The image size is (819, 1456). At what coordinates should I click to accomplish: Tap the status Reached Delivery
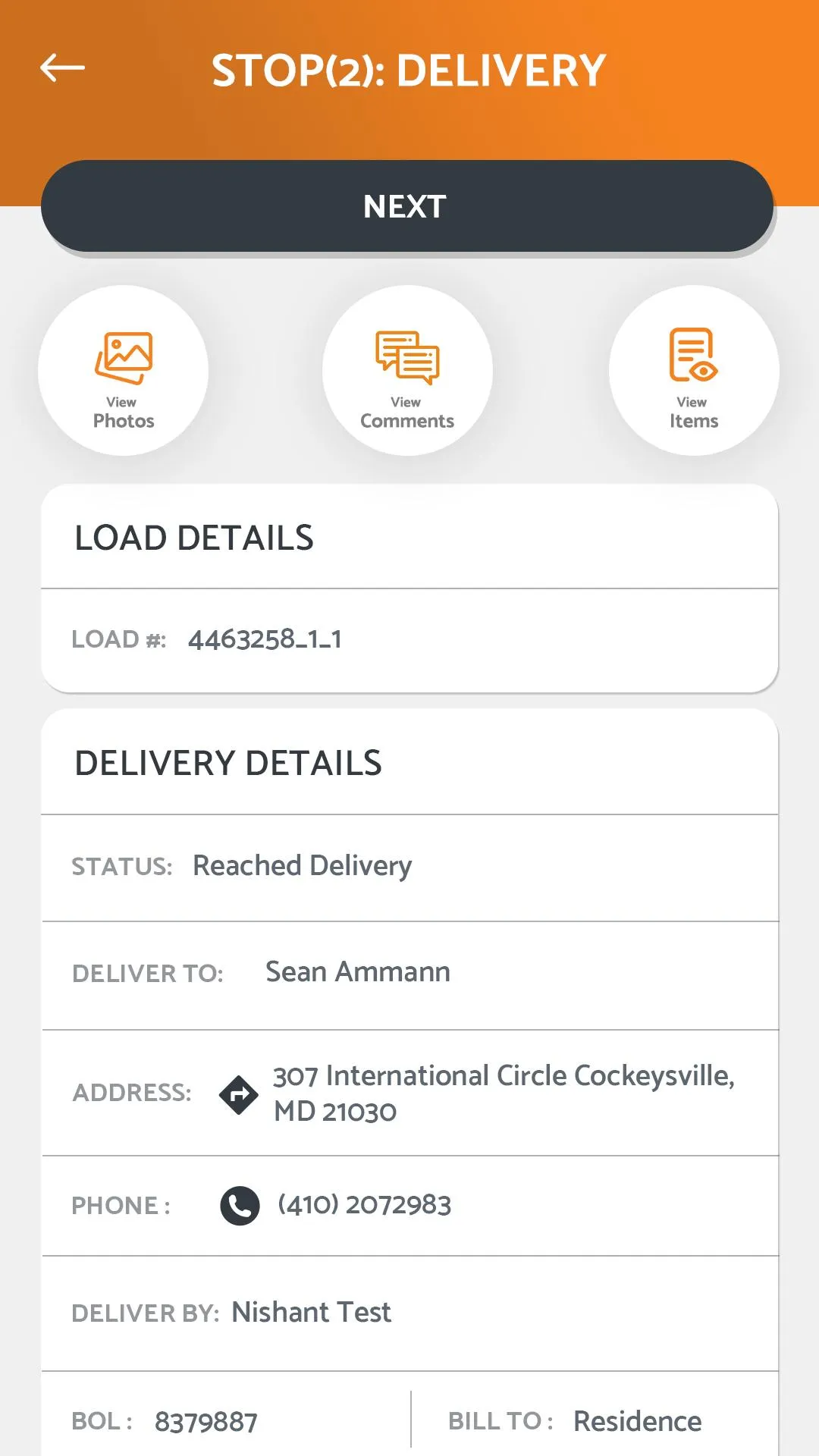click(x=301, y=865)
